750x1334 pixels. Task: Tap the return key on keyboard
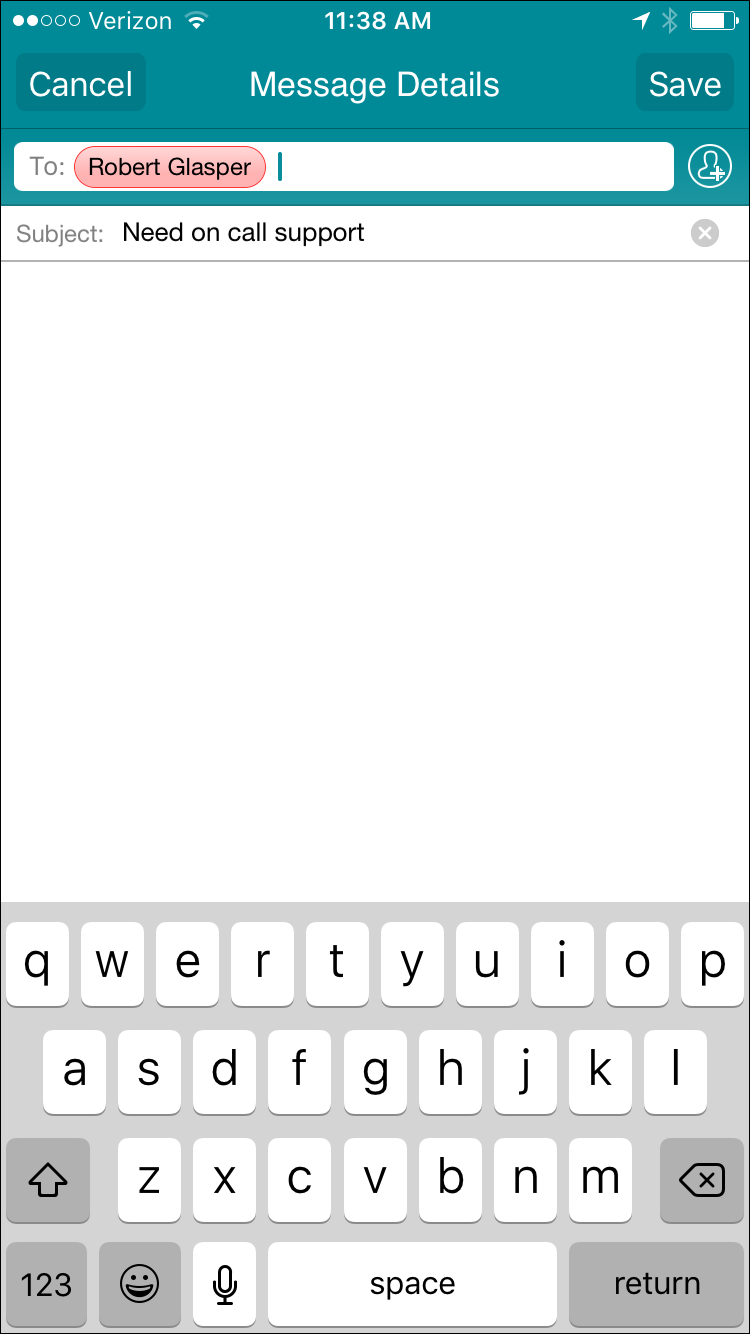click(656, 1284)
